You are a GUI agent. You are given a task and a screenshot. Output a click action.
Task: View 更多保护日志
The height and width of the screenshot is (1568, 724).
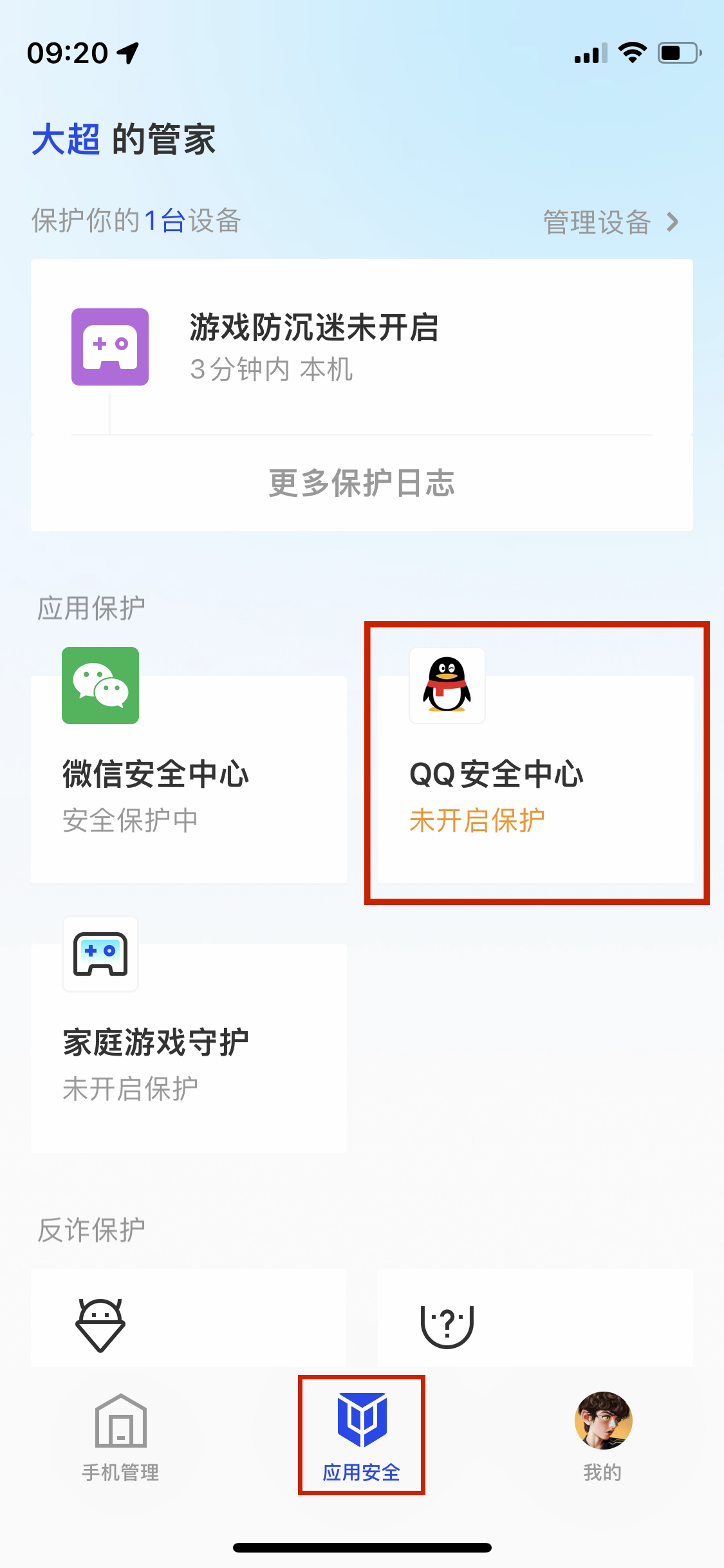362,483
